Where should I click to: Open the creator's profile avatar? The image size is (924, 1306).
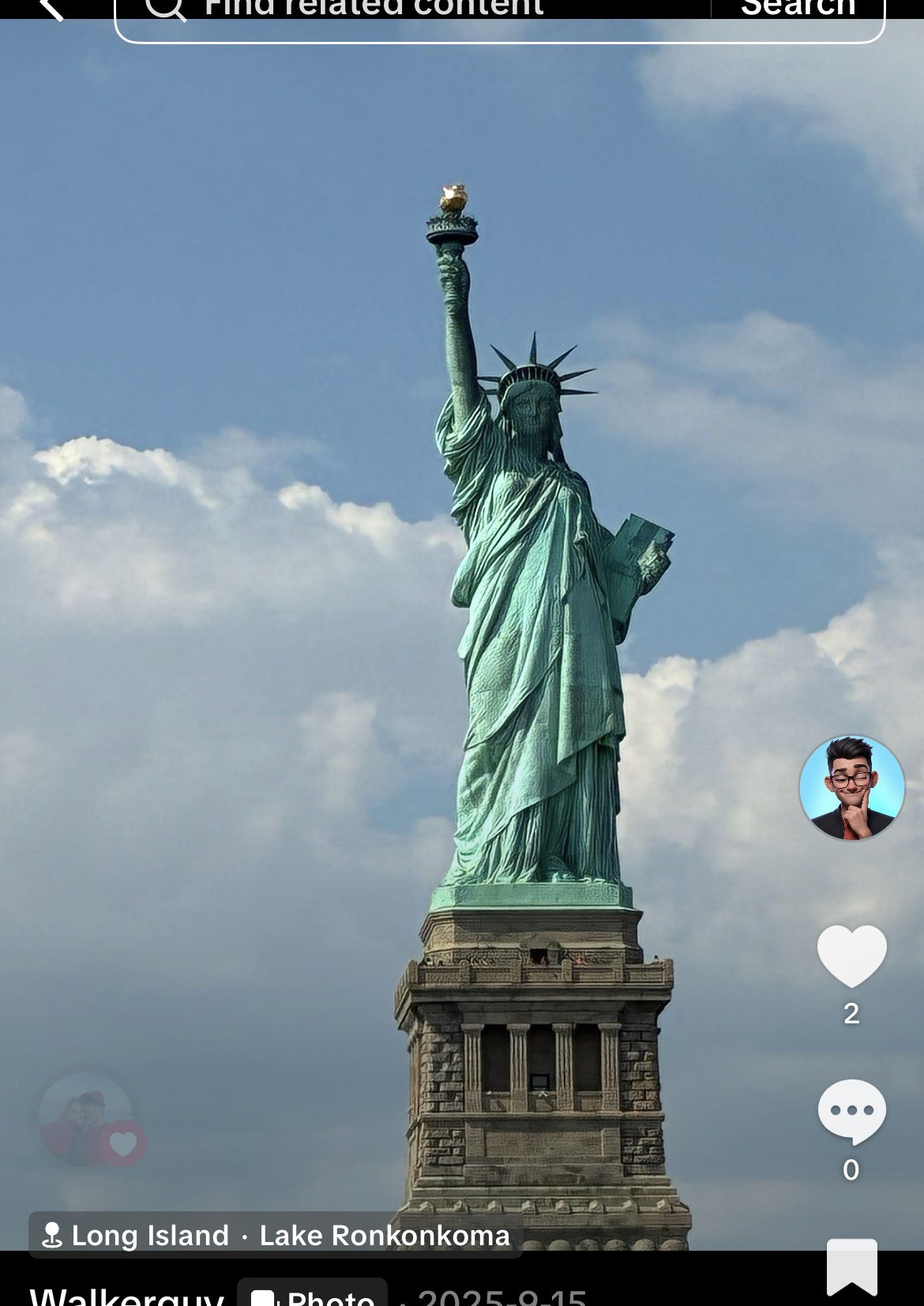point(851,787)
